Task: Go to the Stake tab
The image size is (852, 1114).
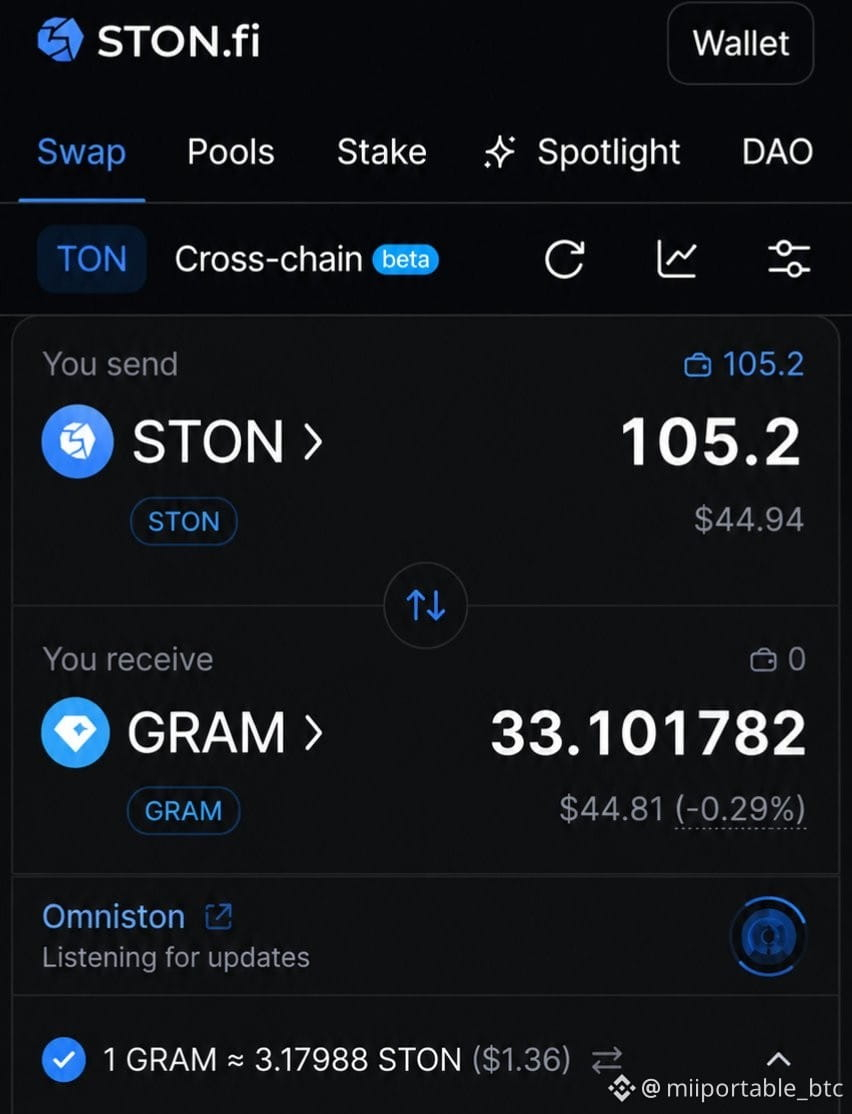Action: (x=382, y=152)
